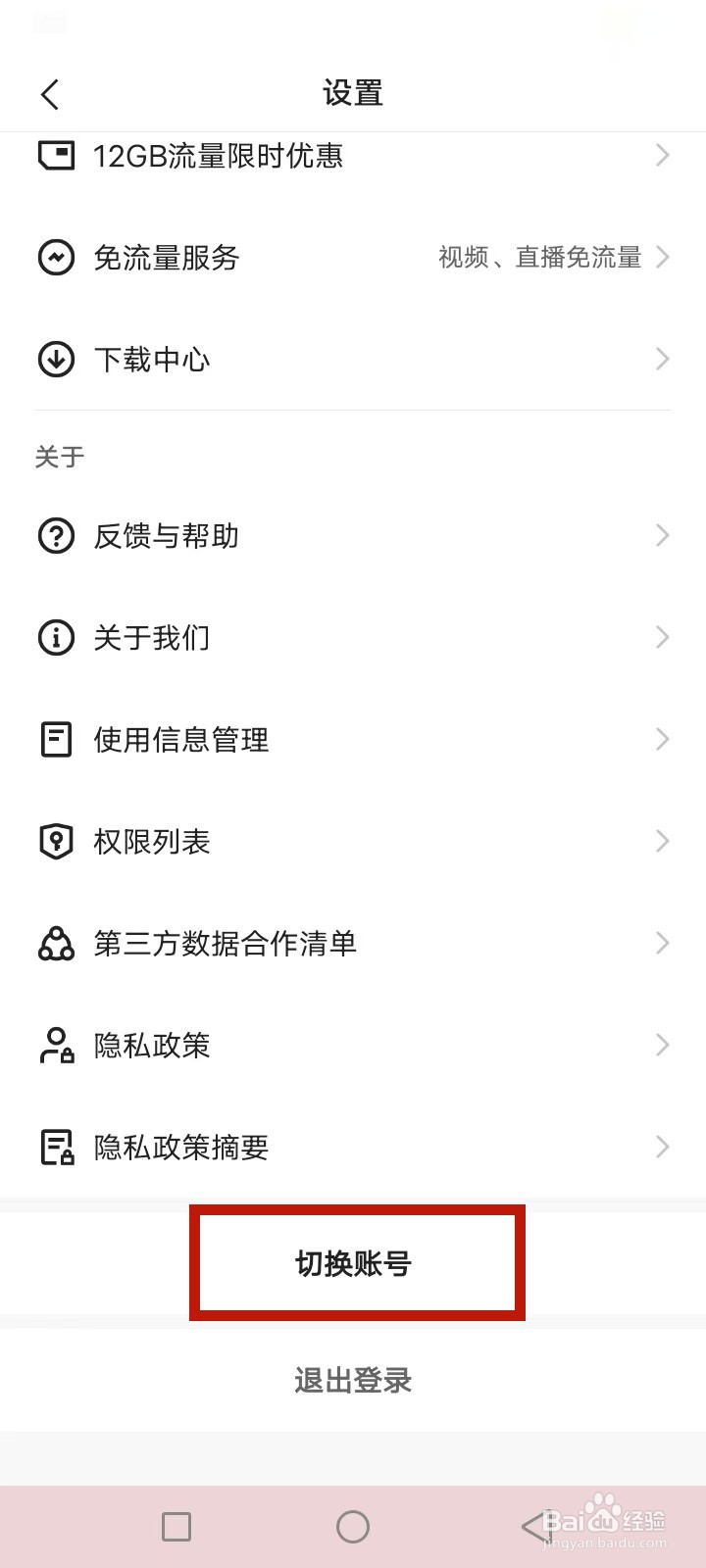This screenshot has width=706, height=1568.
Task: Click the question mark icon beside 反馈与帮助
Action: point(57,536)
